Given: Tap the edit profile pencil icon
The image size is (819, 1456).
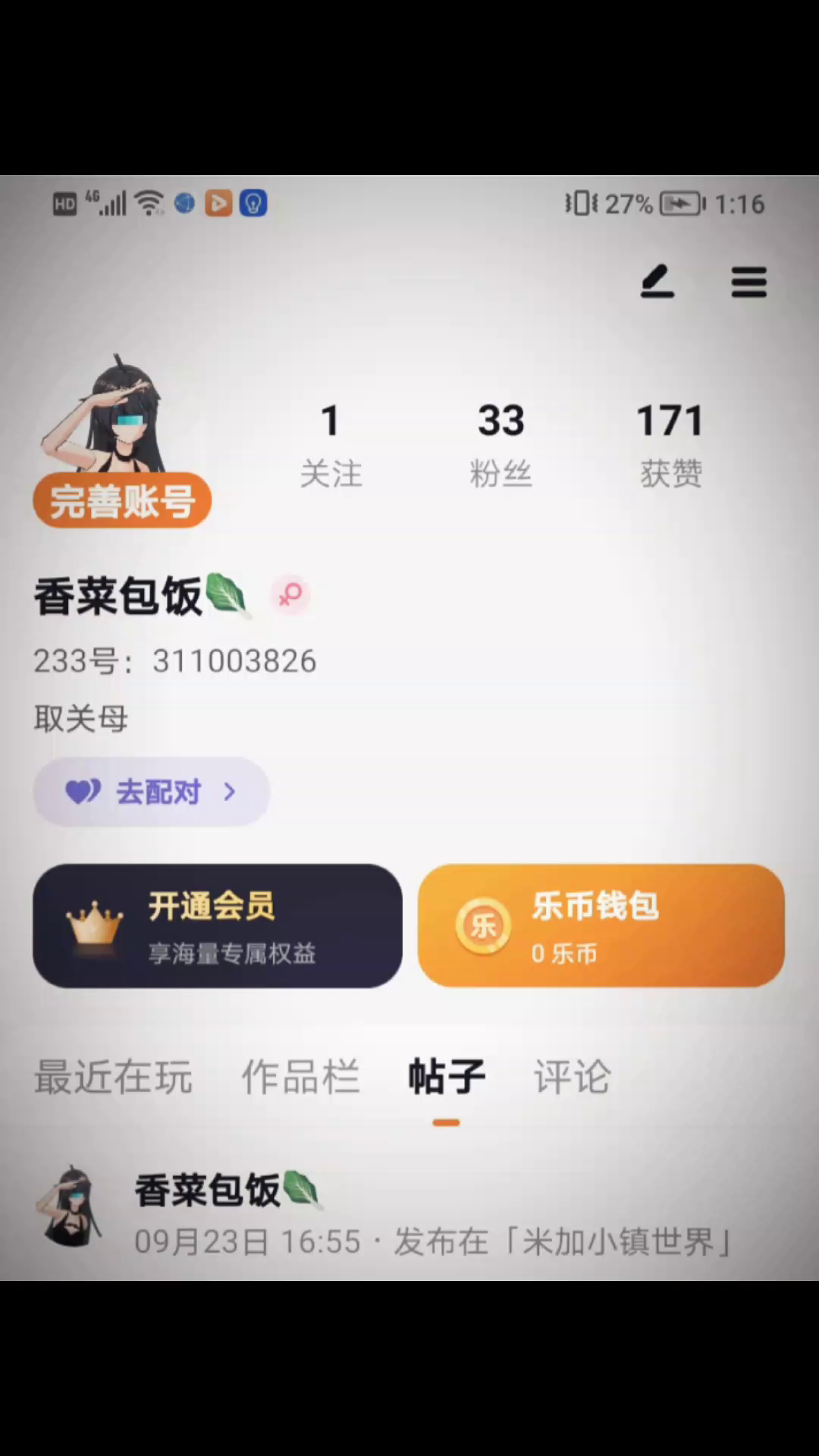Looking at the screenshot, I should [657, 281].
